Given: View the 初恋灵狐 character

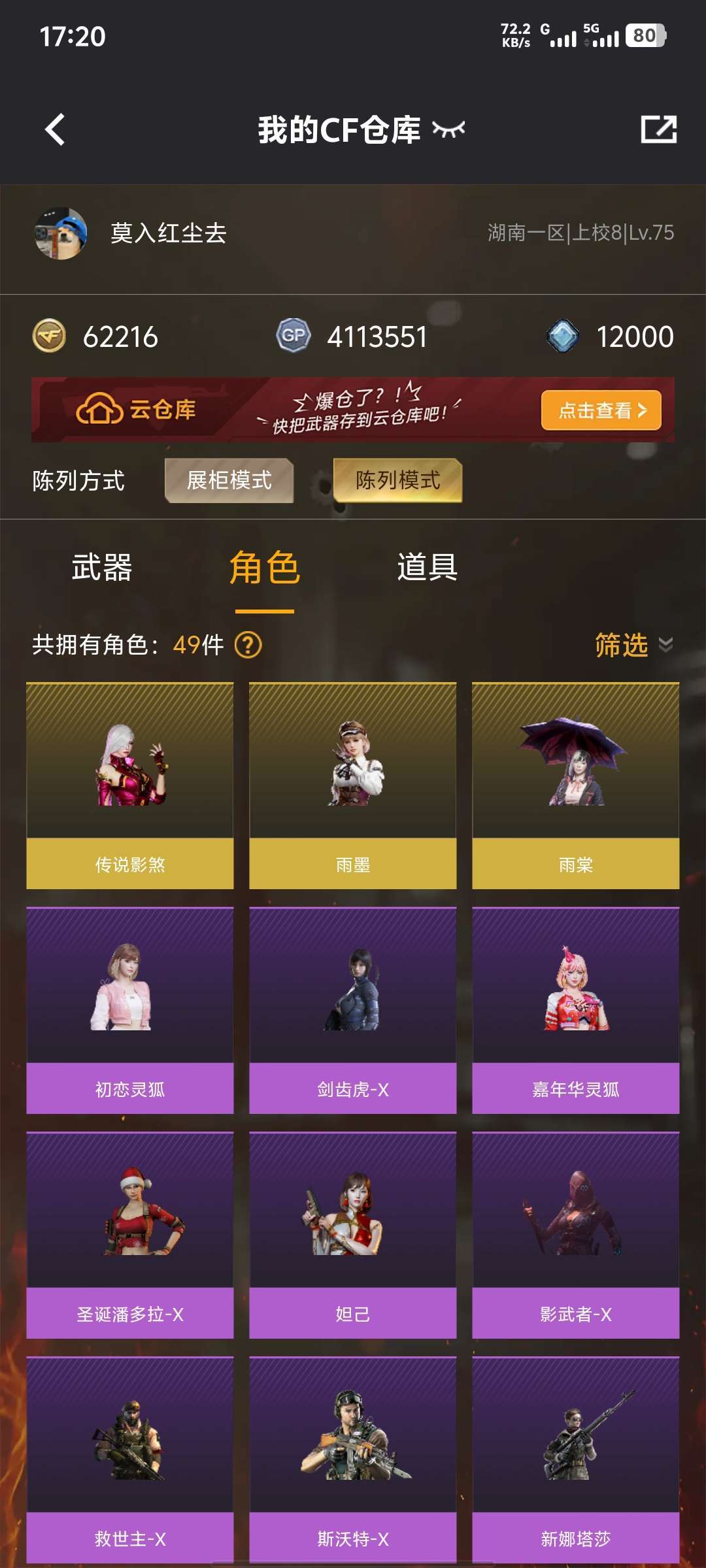Looking at the screenshot, I should click(130, 1010).
